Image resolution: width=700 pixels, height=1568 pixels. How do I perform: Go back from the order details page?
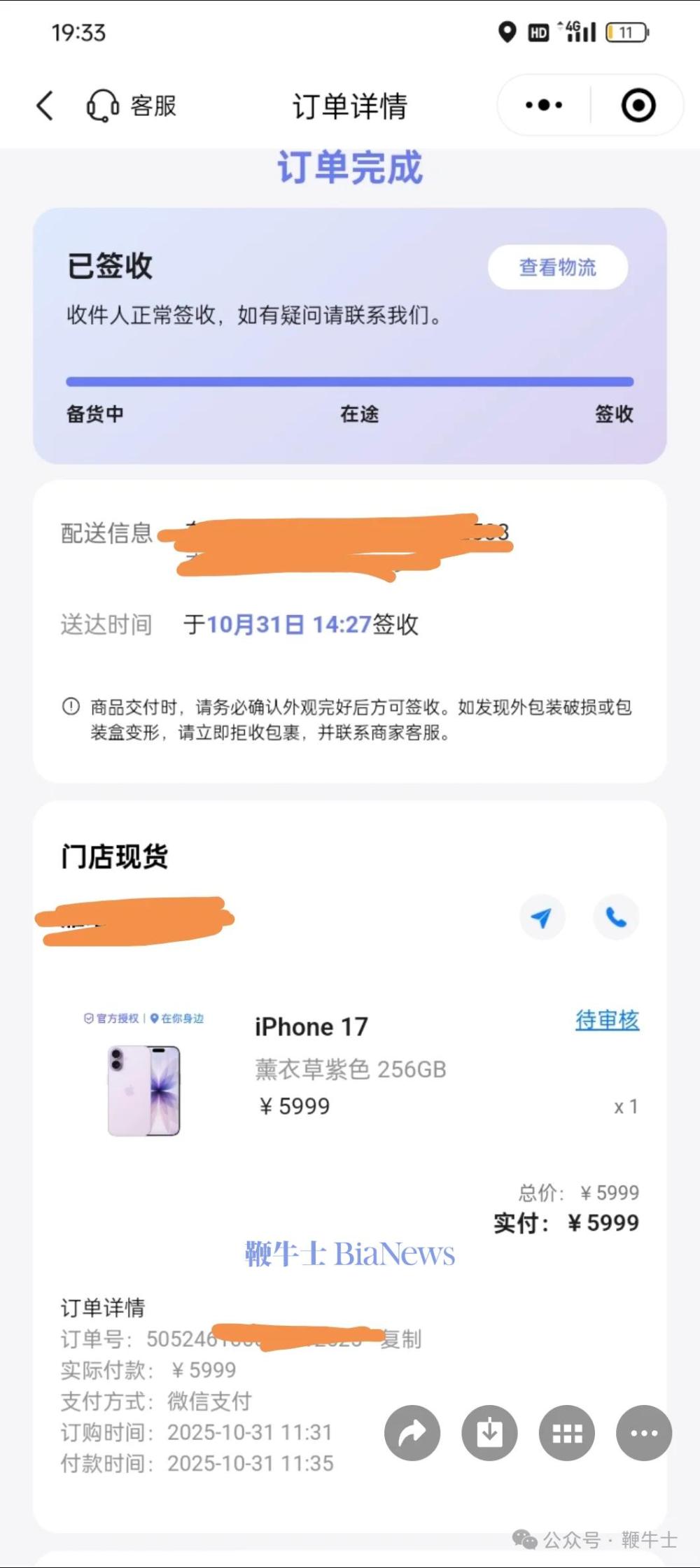[x=45, y=106]
